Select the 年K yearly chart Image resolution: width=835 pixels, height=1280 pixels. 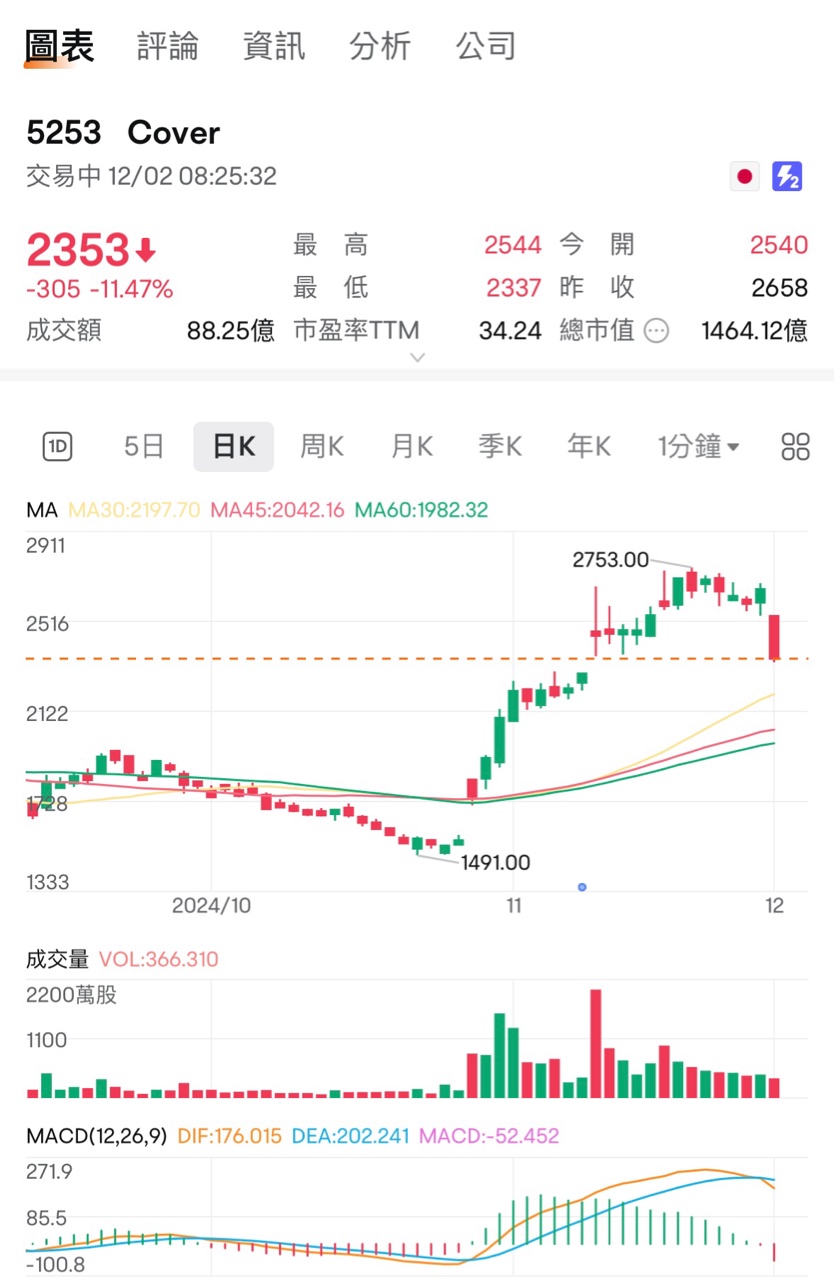coord(589,446)
